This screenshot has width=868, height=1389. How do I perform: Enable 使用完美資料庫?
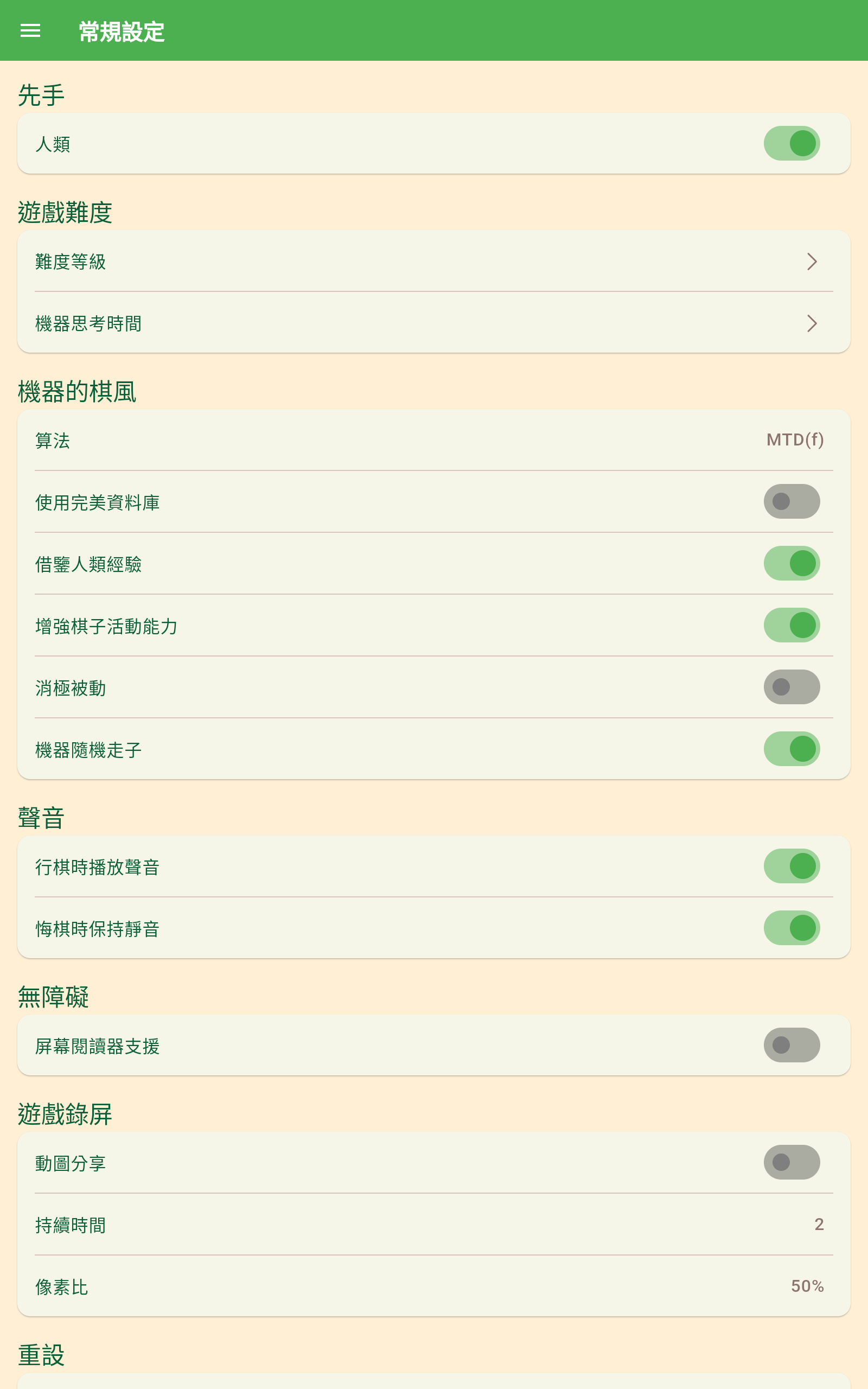[x=791, y=502]
